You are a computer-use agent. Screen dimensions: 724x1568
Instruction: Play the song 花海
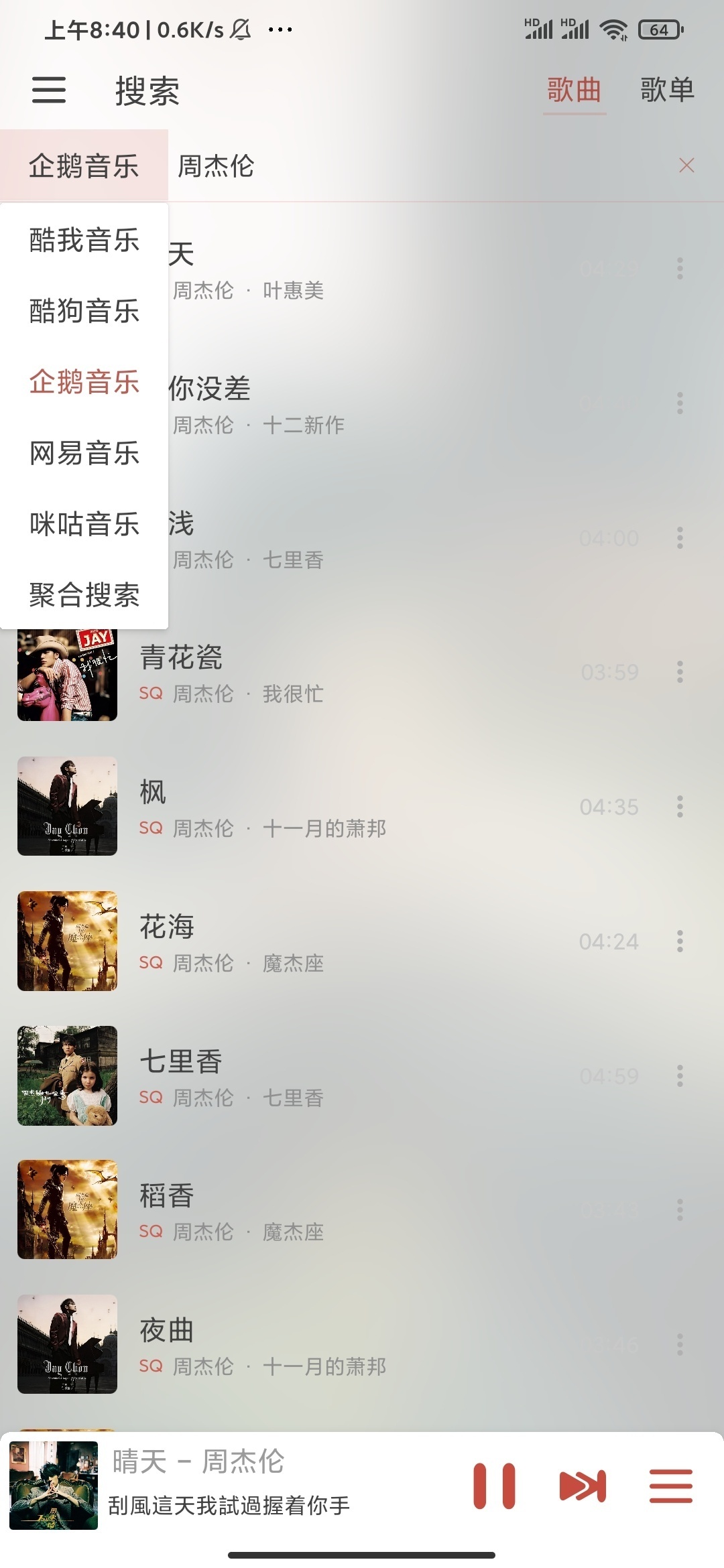[335, 941]
